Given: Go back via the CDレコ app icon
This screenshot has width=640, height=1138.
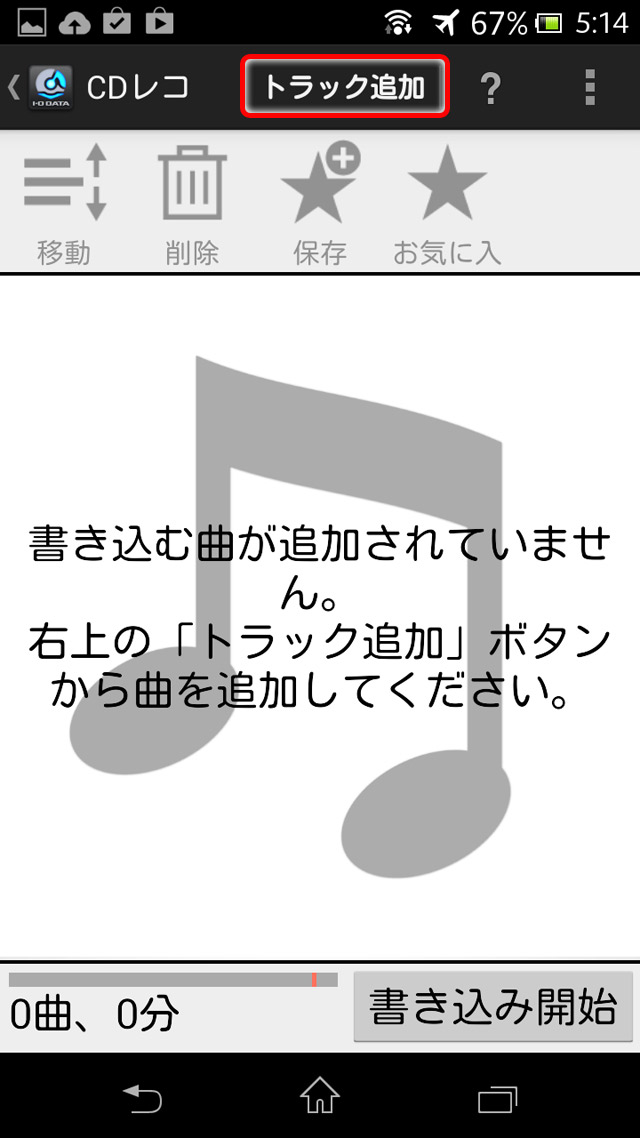Looking at the screenshot, I should pyautogui.click(x=50, y=88).
